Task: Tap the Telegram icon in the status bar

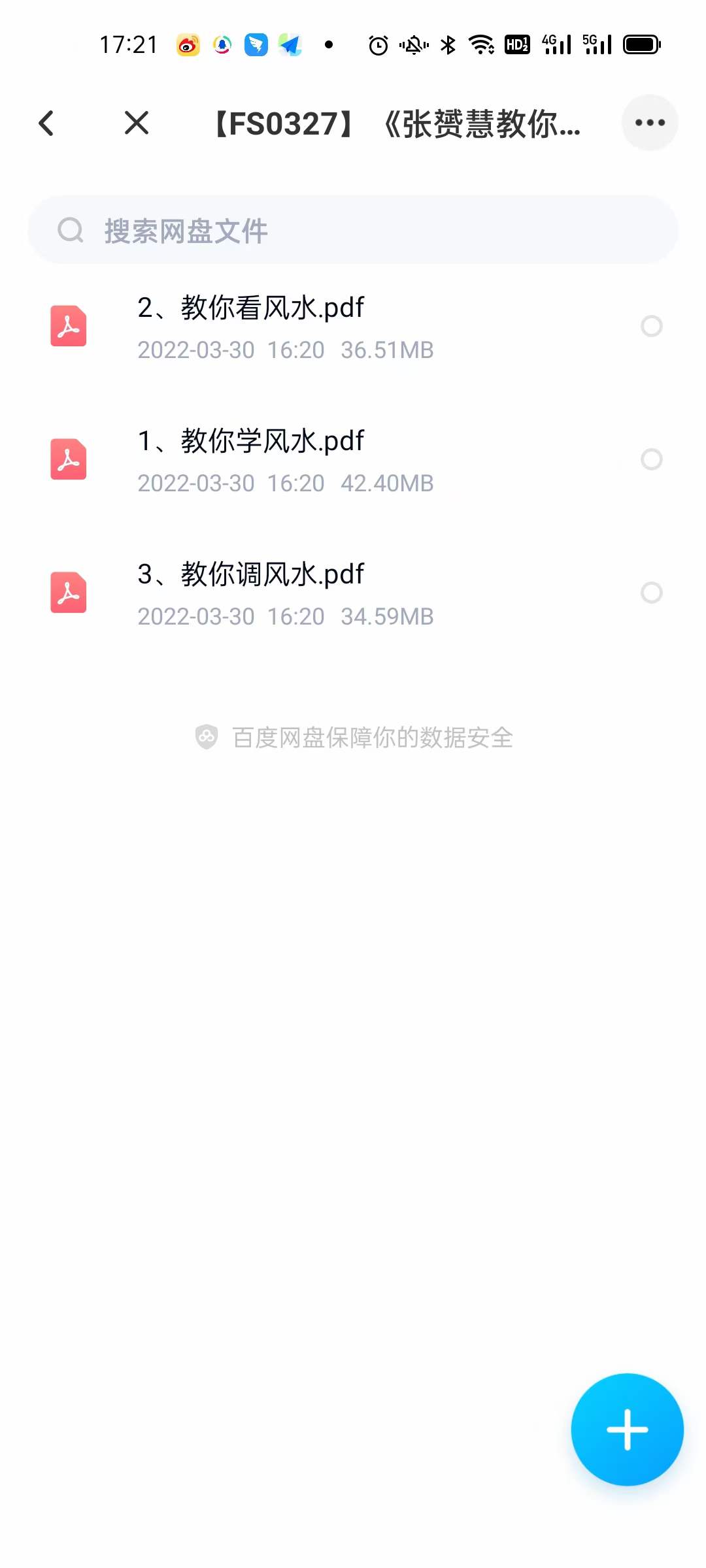Action: pos(290,44)
